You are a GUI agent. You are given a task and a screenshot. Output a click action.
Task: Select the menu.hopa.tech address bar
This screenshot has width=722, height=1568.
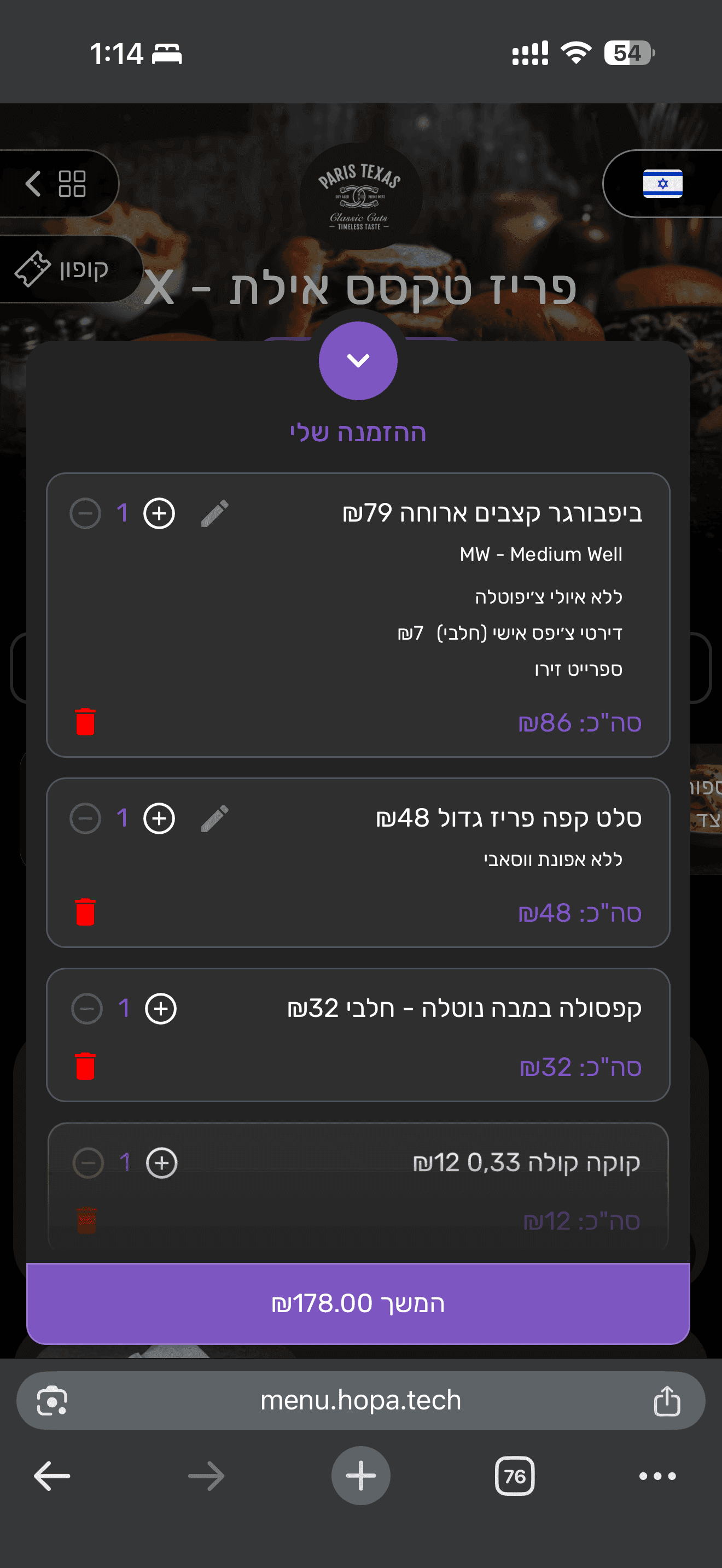[360, 1400]
